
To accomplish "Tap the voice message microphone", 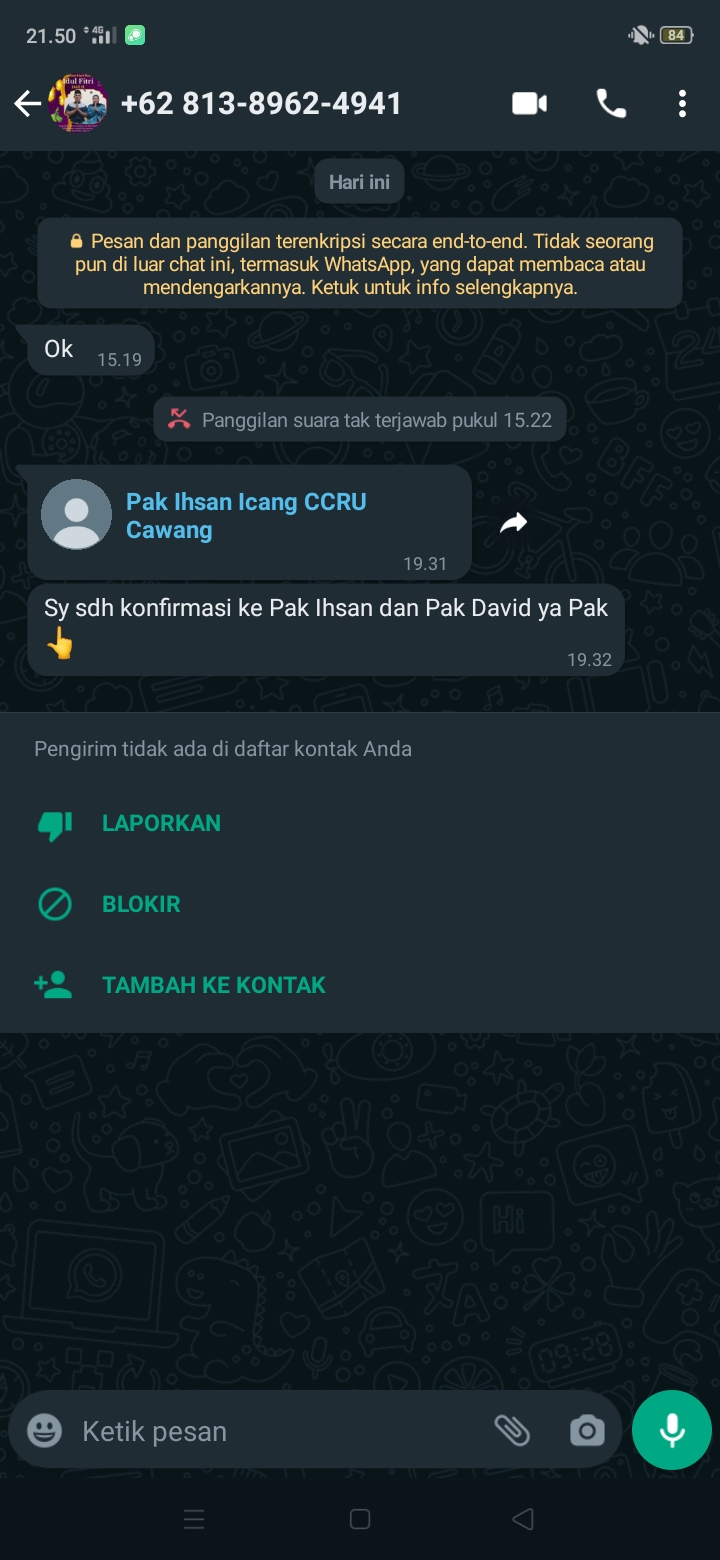I will coord(672,1430).
